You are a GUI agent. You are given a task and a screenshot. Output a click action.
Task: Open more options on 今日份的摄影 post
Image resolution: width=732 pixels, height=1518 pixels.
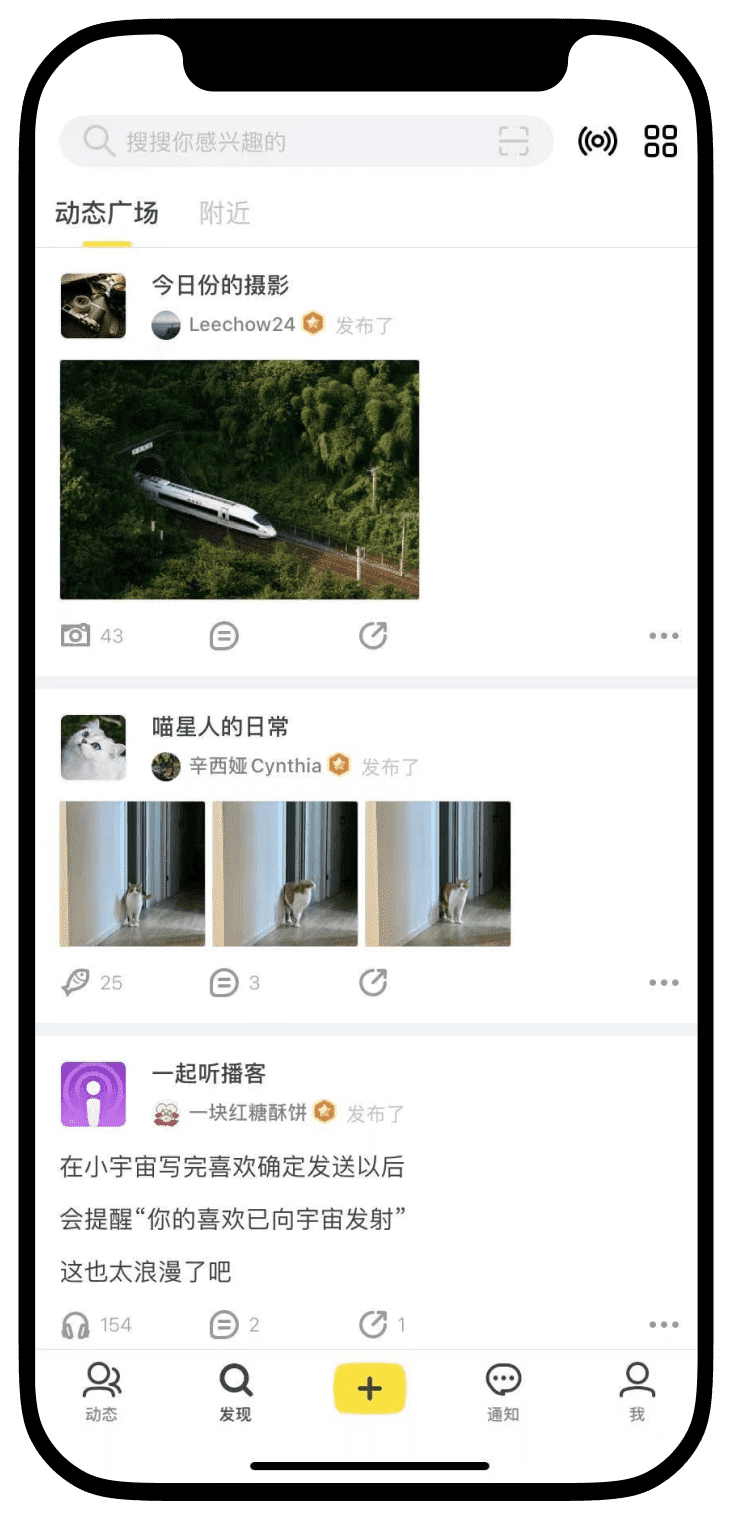pos(663,636)
